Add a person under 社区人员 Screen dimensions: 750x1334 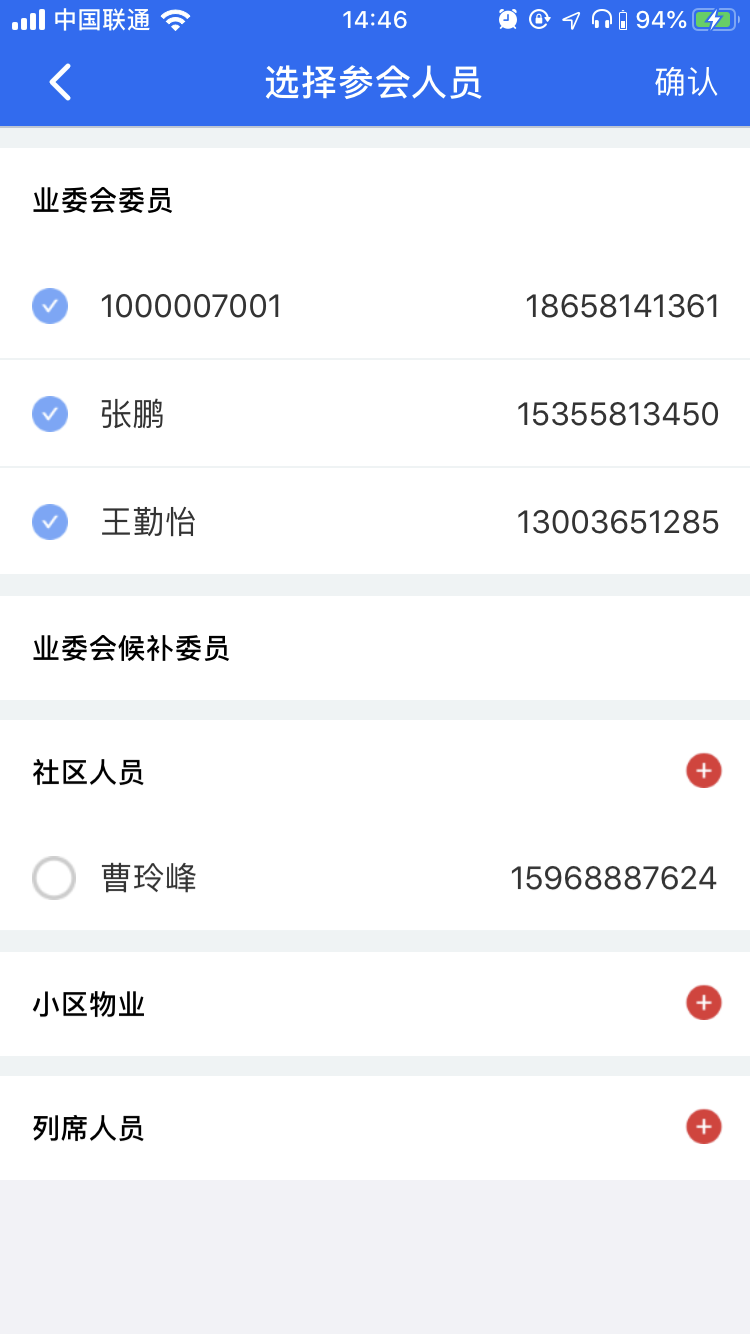(703, 771)
